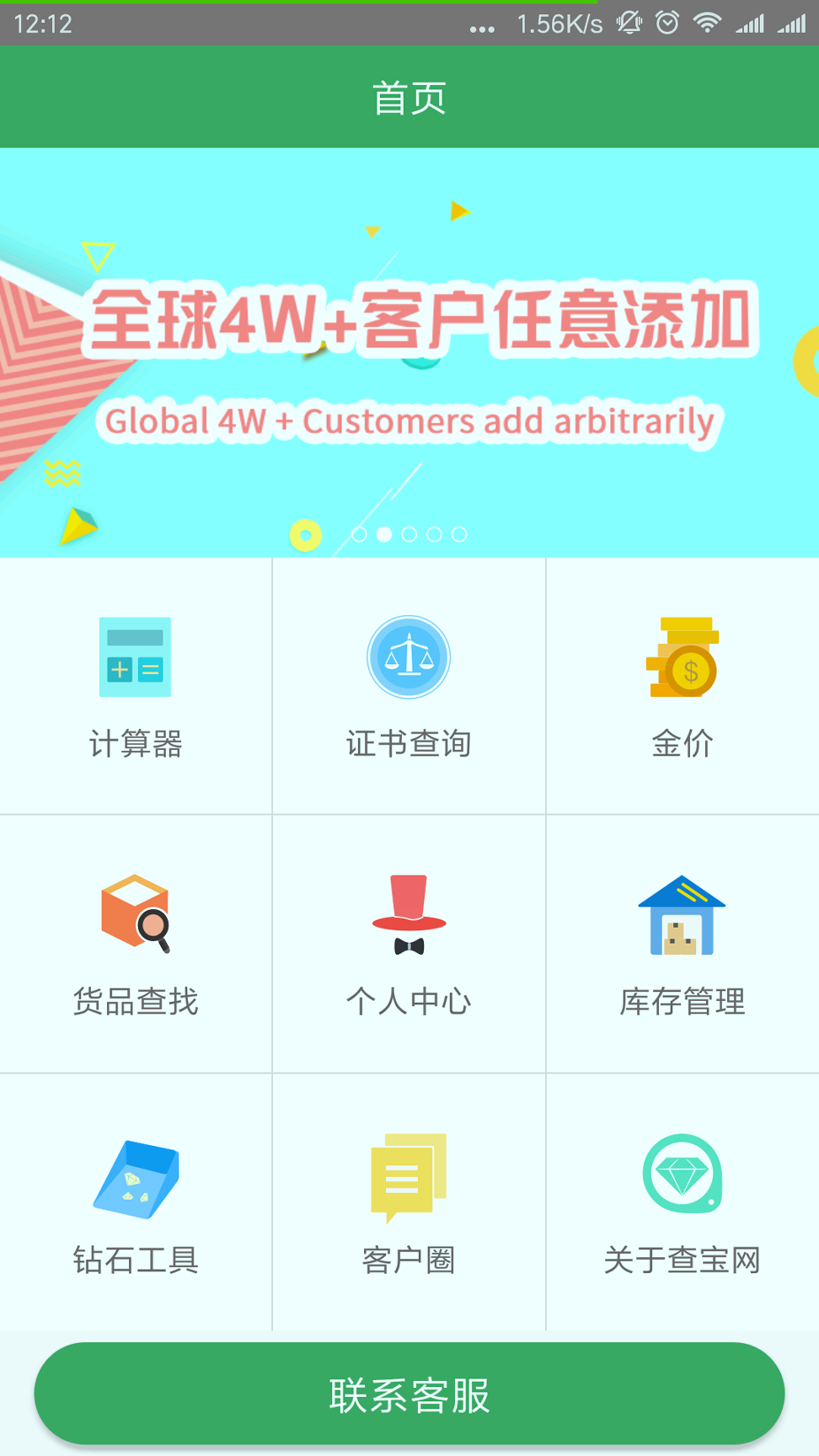Screen dimensions: 819x1456
Task: Tap the calculator keypad graphic
Action: click(x=136, y=657)
